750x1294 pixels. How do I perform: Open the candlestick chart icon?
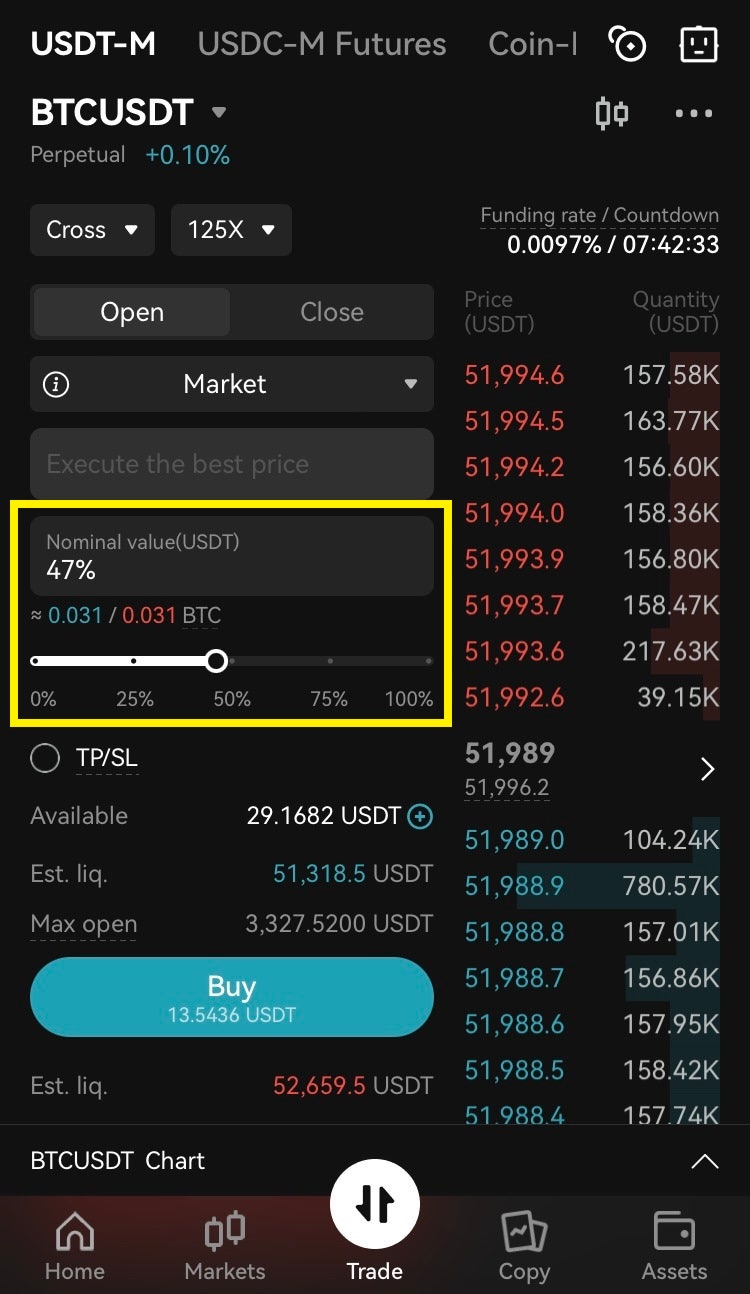point(612,113)
